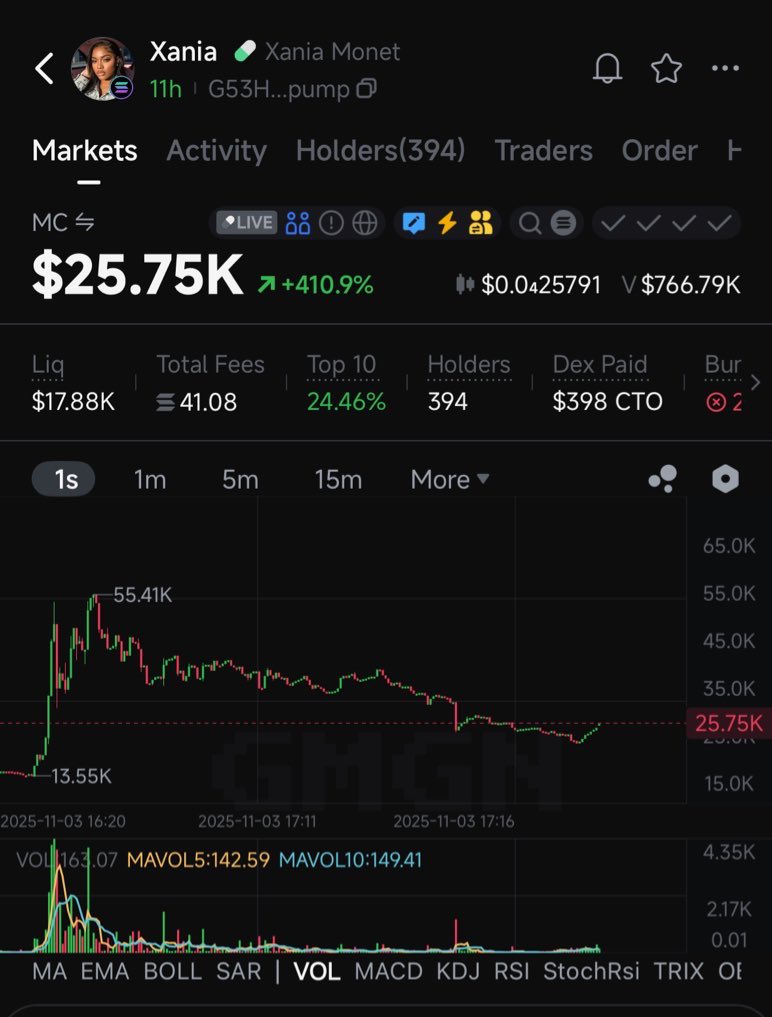Toggle the MC swap arrows
772x1017 pixels.
point(85,223)
